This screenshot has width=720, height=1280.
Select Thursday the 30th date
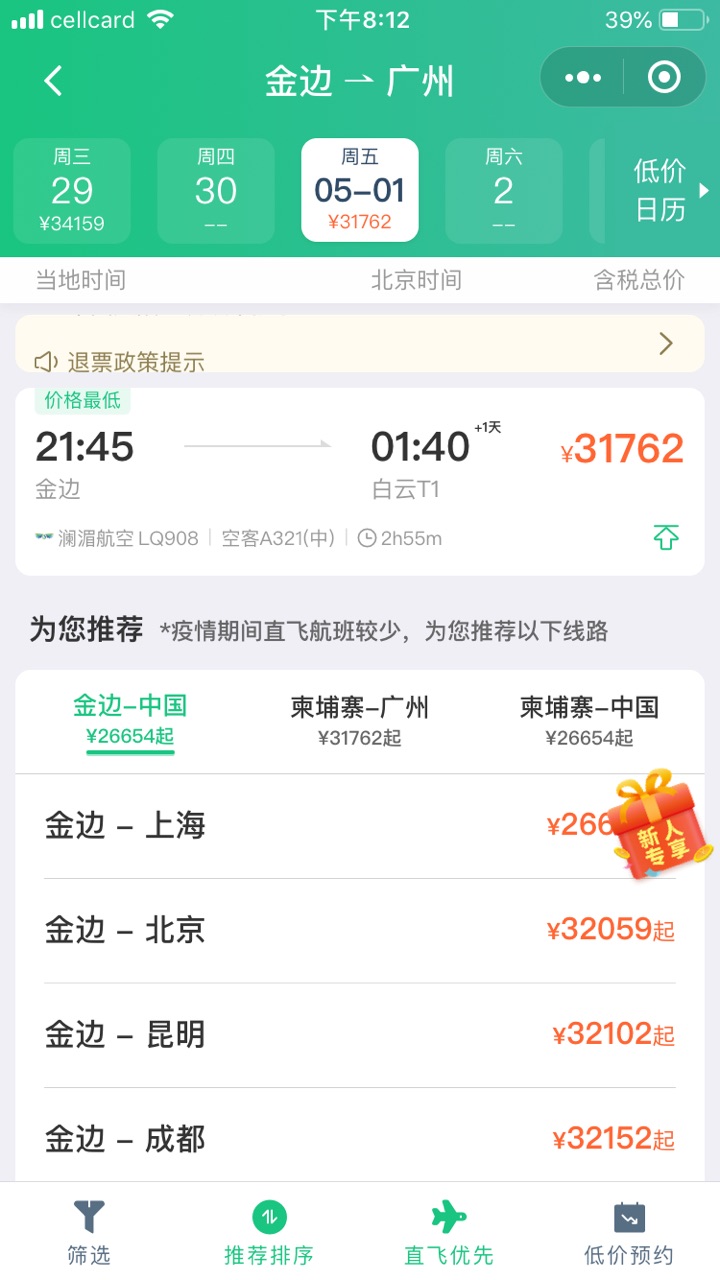[x=216, y=190]
